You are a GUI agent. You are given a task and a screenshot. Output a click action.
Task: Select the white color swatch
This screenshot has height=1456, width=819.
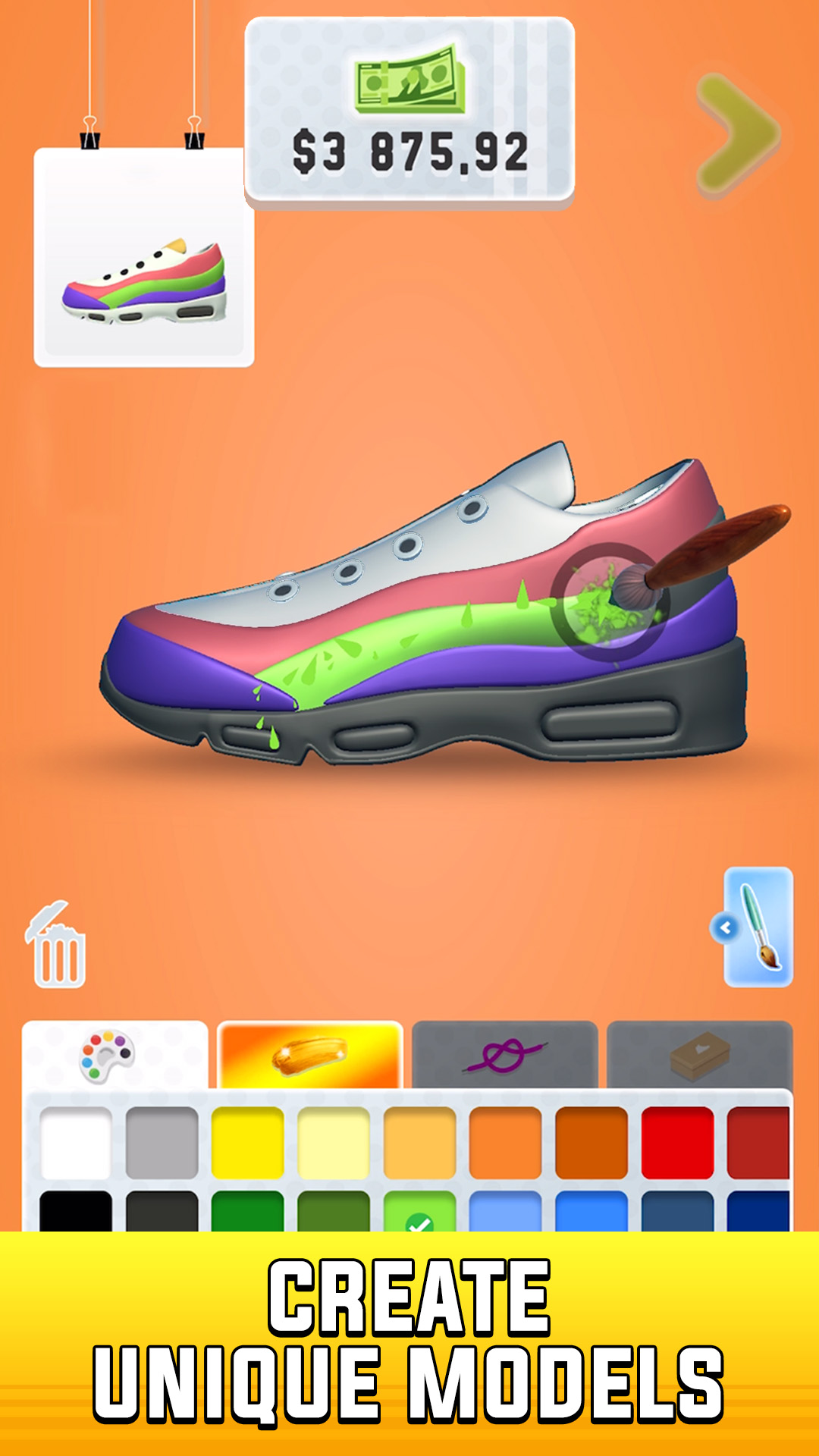pyautogui.click(x=76, y=1143)
